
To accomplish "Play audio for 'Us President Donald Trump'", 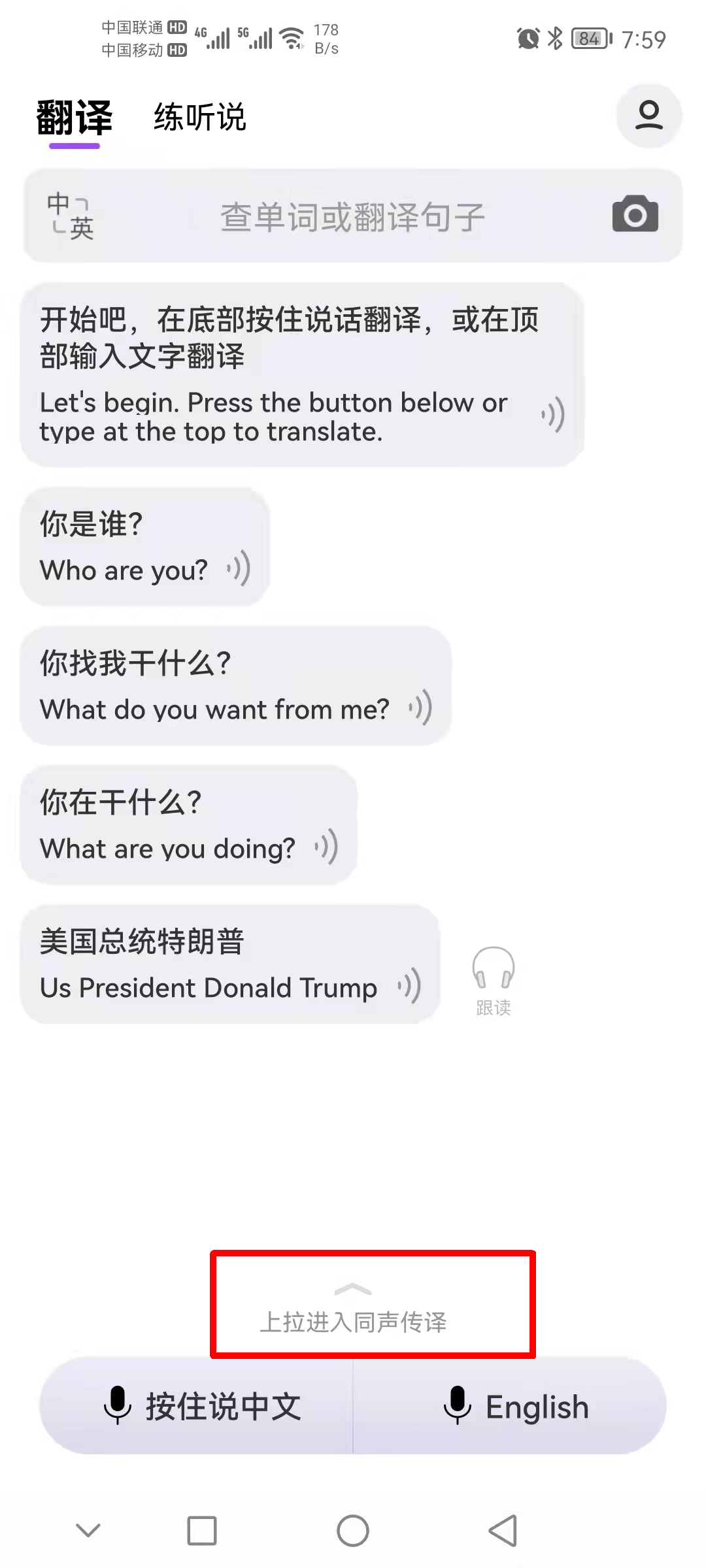I will coord(409,985).
